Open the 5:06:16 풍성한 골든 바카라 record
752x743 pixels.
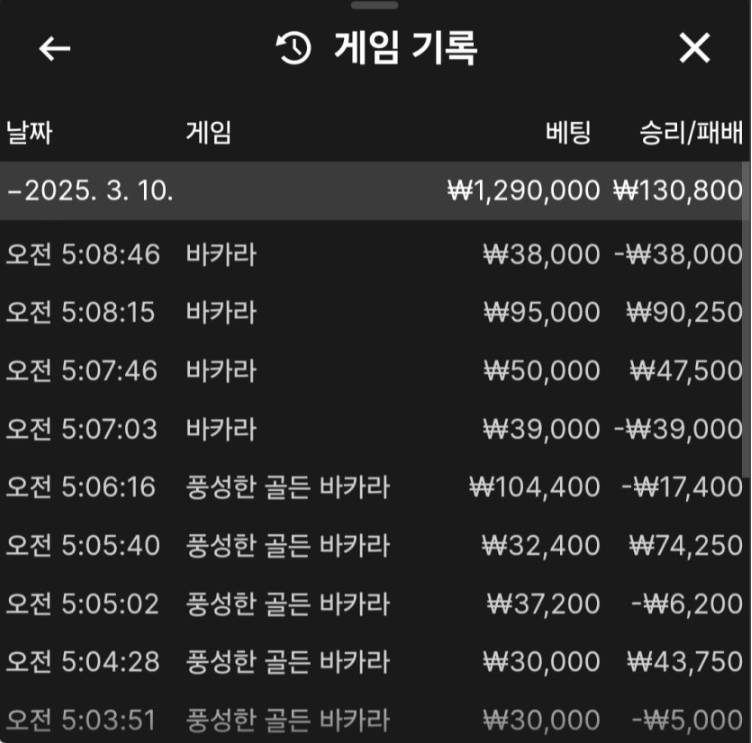374,487
